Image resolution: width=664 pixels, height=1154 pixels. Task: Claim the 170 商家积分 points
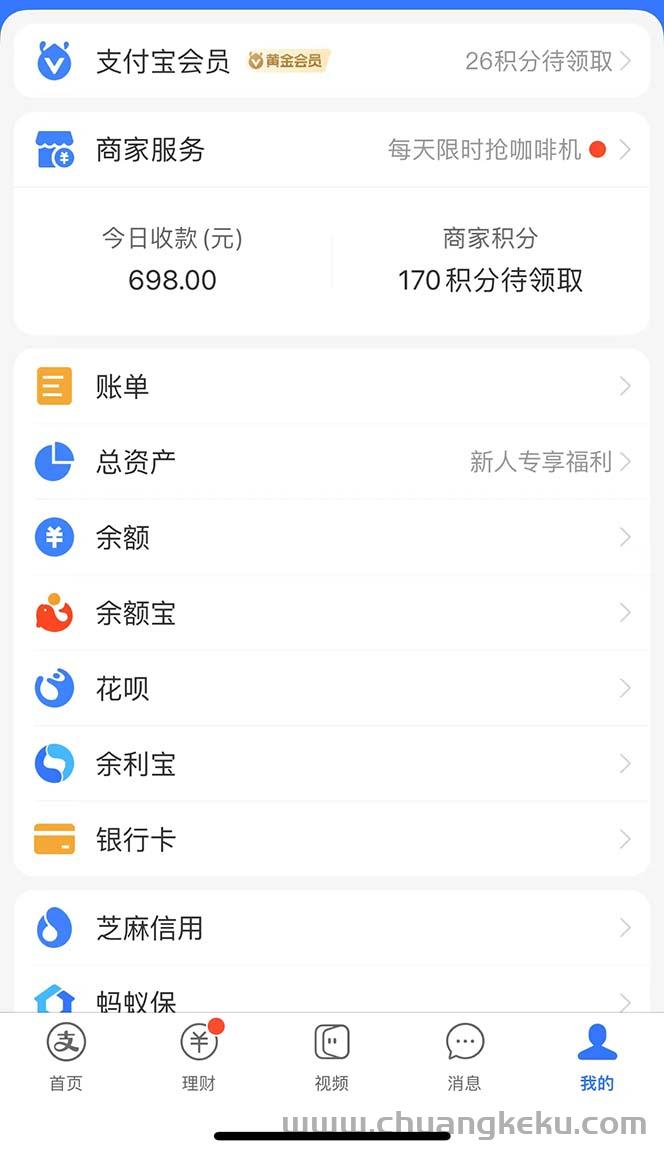(x=490, y=259)
